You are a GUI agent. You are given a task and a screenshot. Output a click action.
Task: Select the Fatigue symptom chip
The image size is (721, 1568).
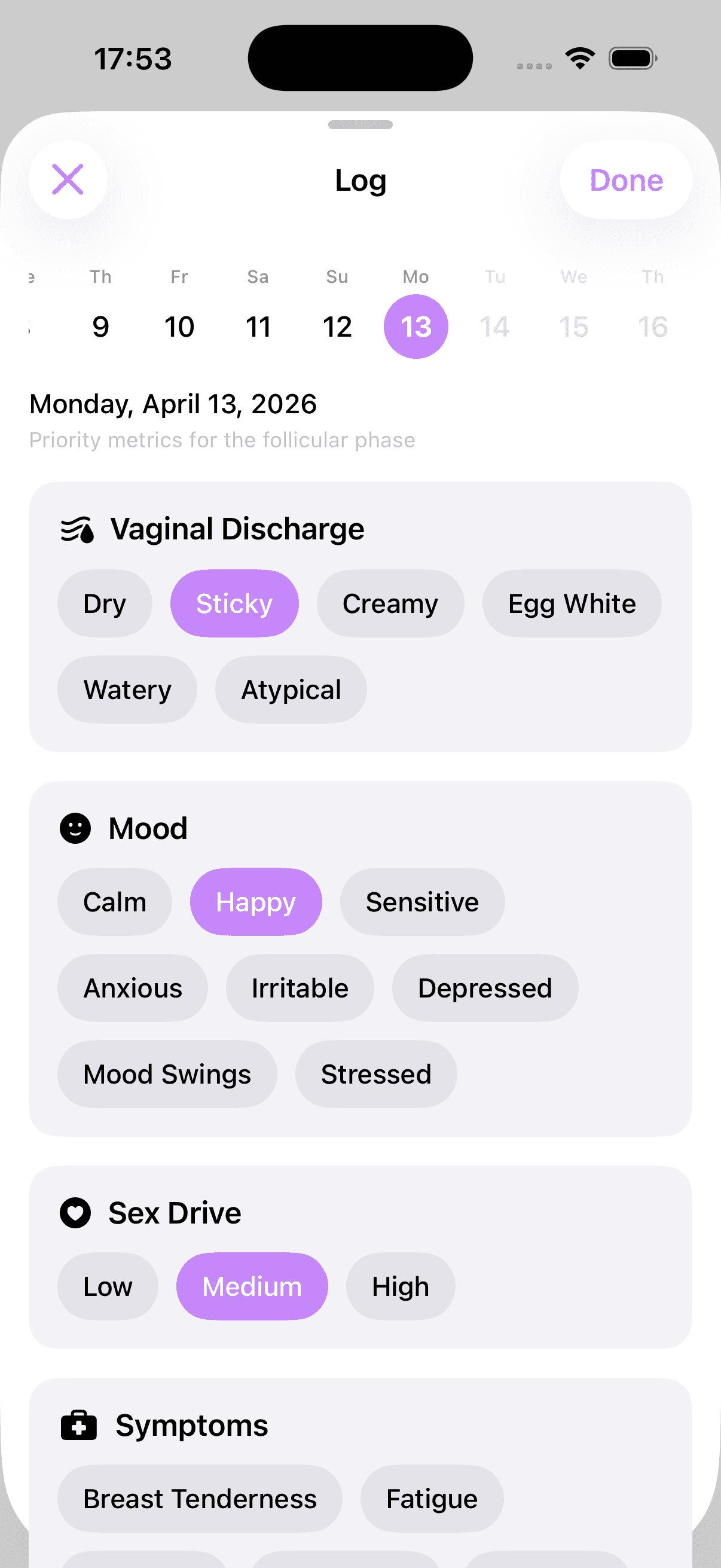point(432,1499)
